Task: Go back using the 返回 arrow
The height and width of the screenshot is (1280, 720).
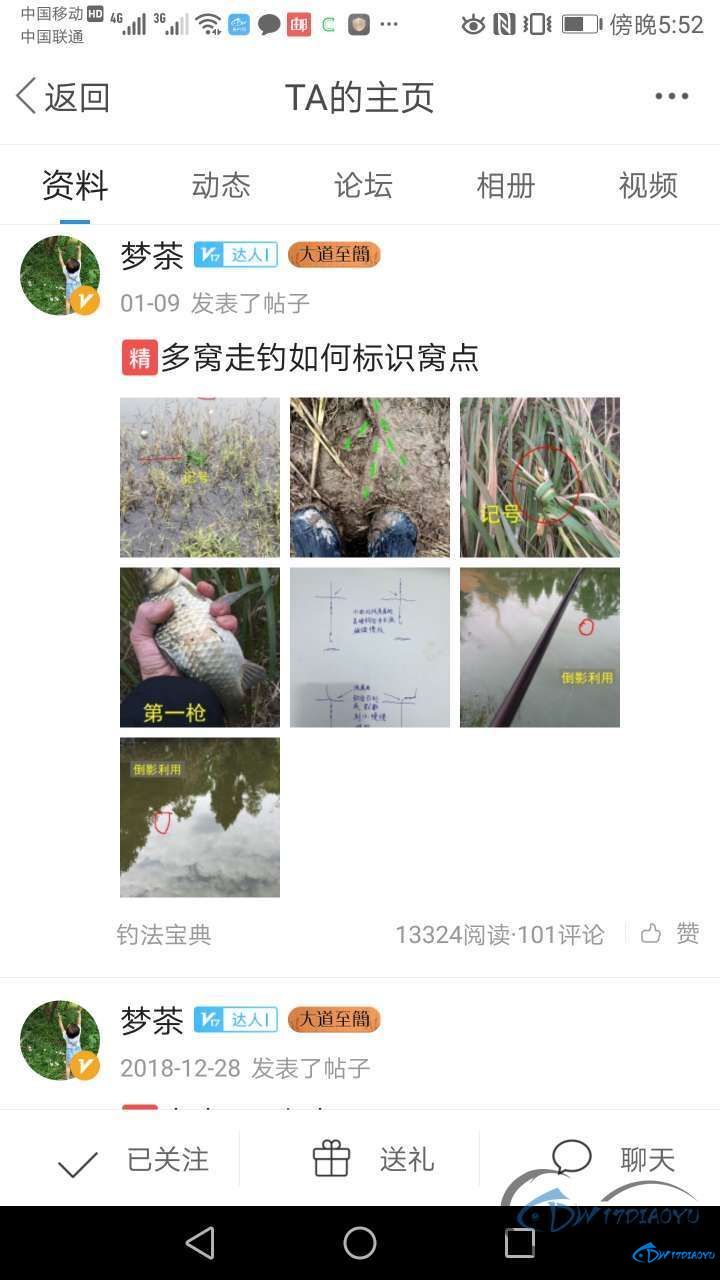Action: pyautogui.click(x=62, y=97)
